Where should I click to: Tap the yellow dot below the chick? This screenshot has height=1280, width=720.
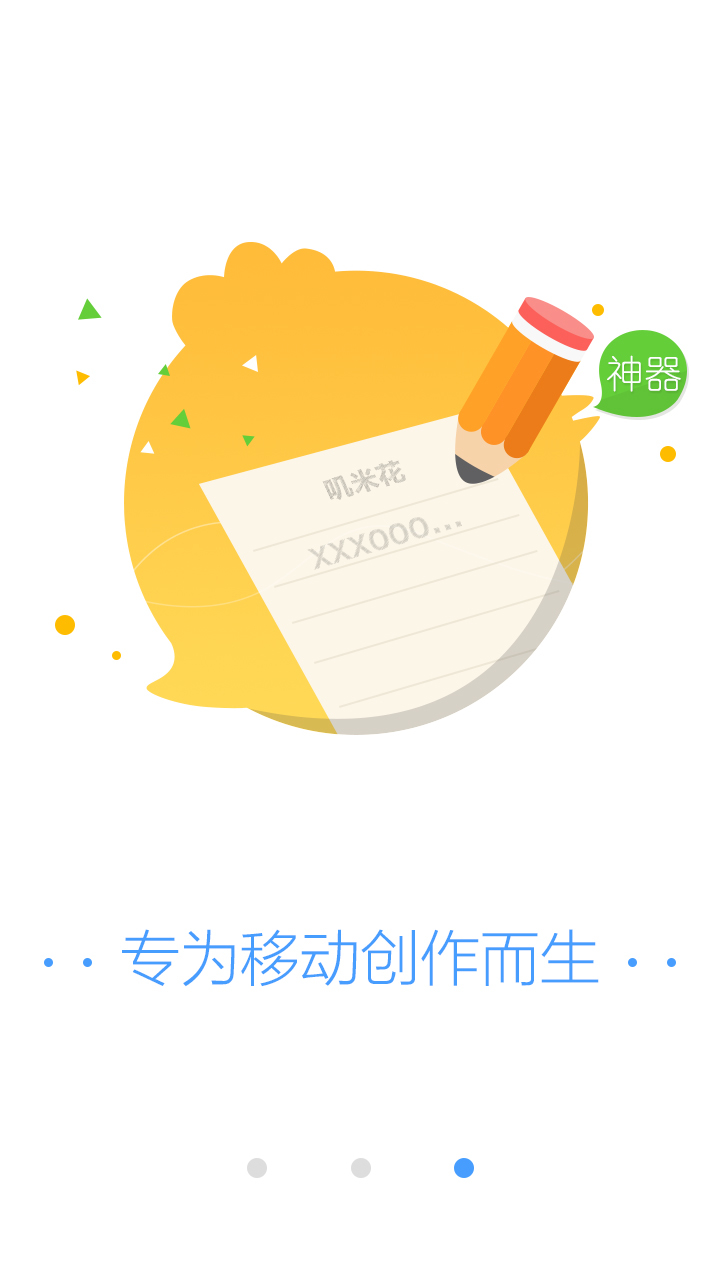tap(63, 624)
